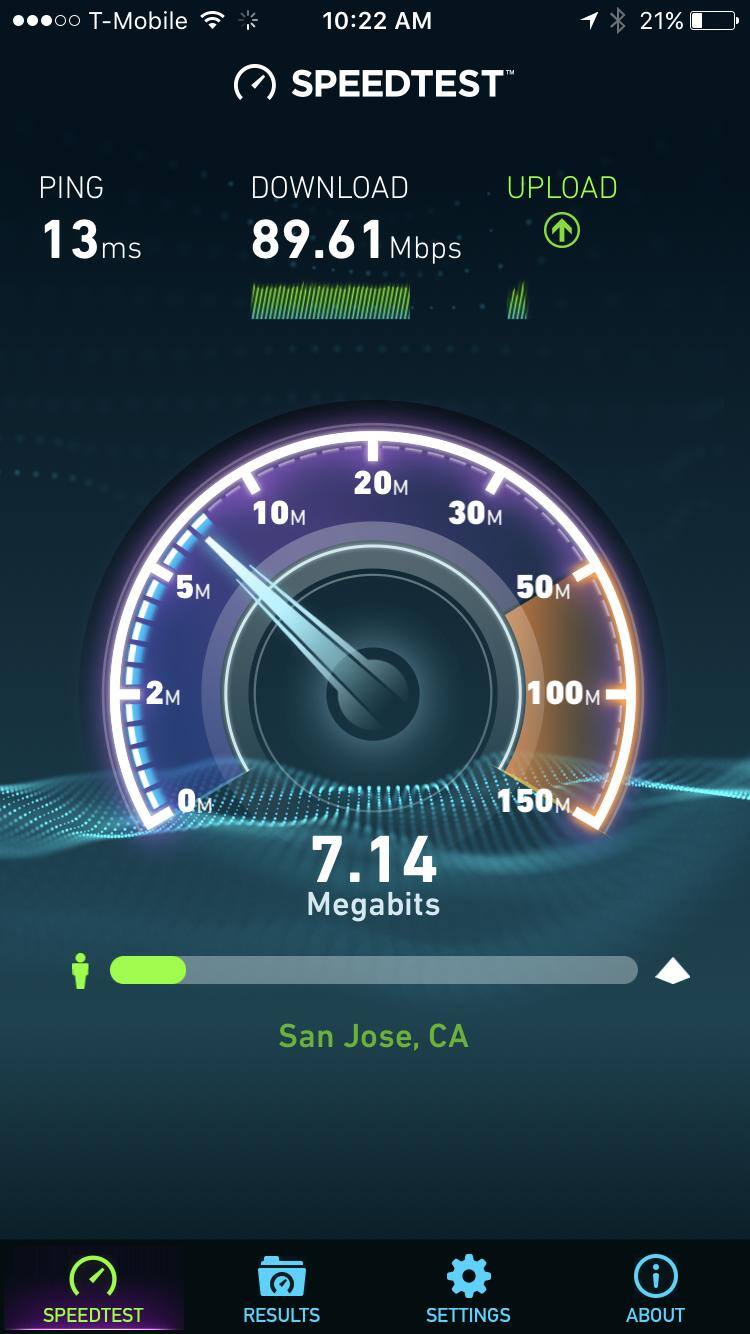The width and height of the screenshot is (750, 1334).
Task: Tap the green Upload arrow icon
Action: pyautogui.click(x=561, y=230)
